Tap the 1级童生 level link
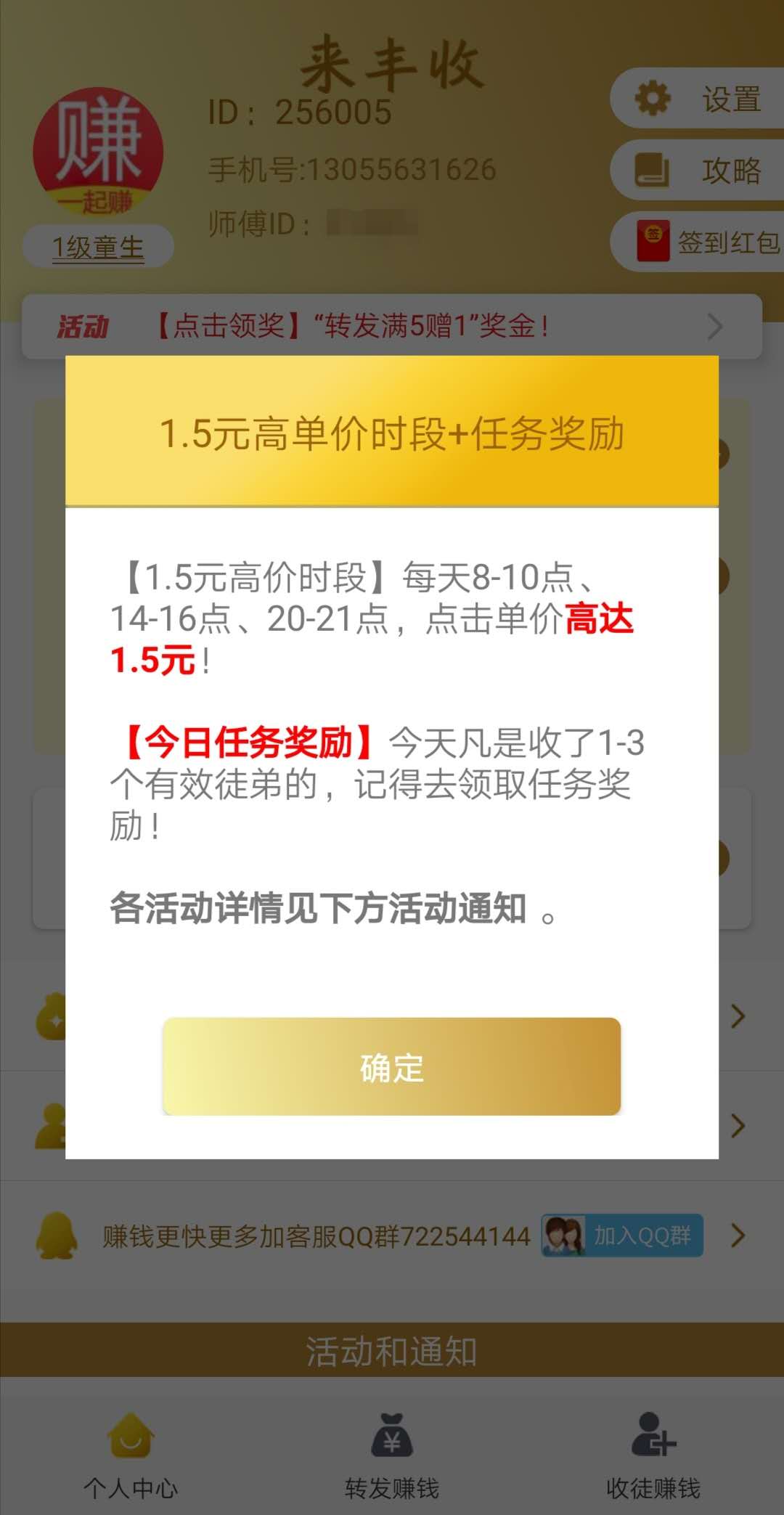 coord(98,248)
